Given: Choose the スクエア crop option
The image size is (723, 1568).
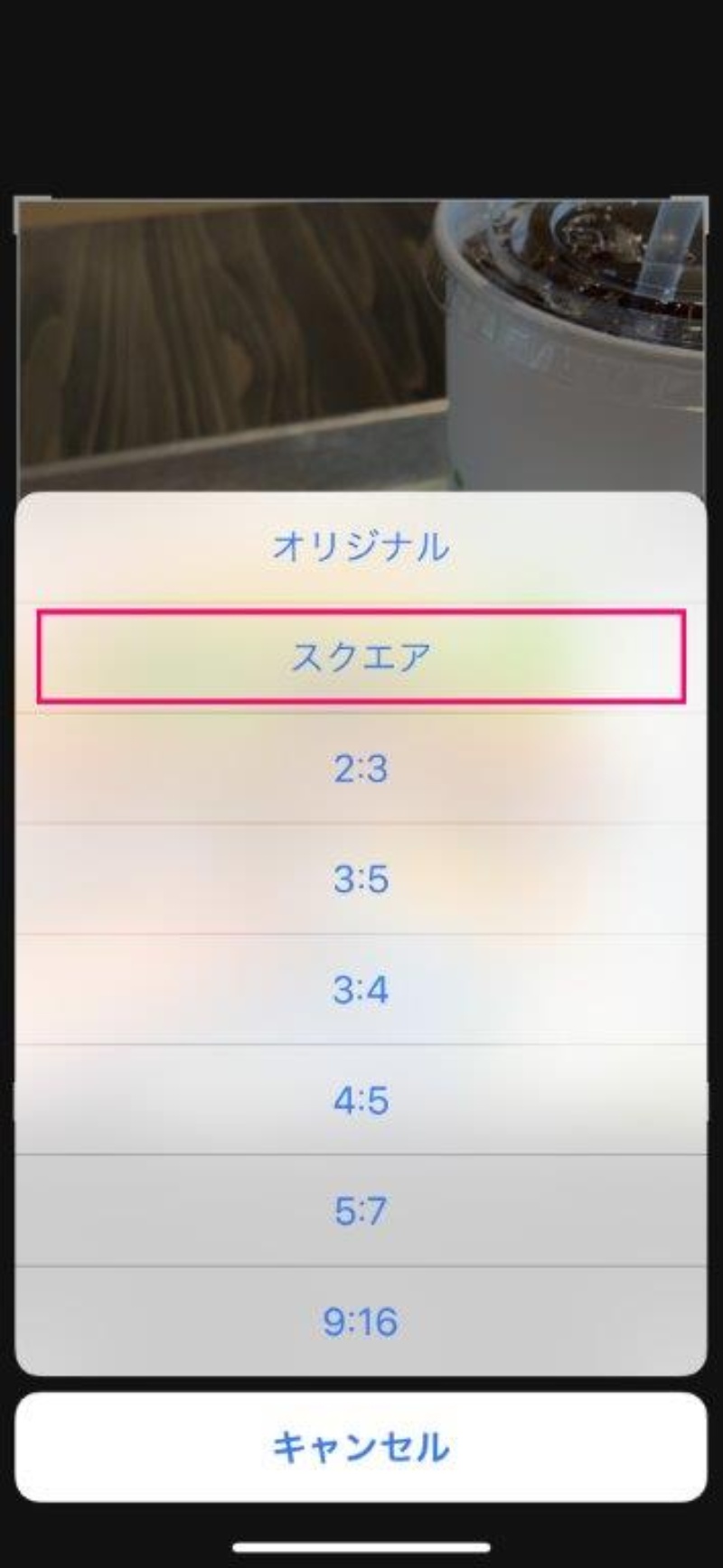Looking at the screenshot, I should click(x=361, y=657).
